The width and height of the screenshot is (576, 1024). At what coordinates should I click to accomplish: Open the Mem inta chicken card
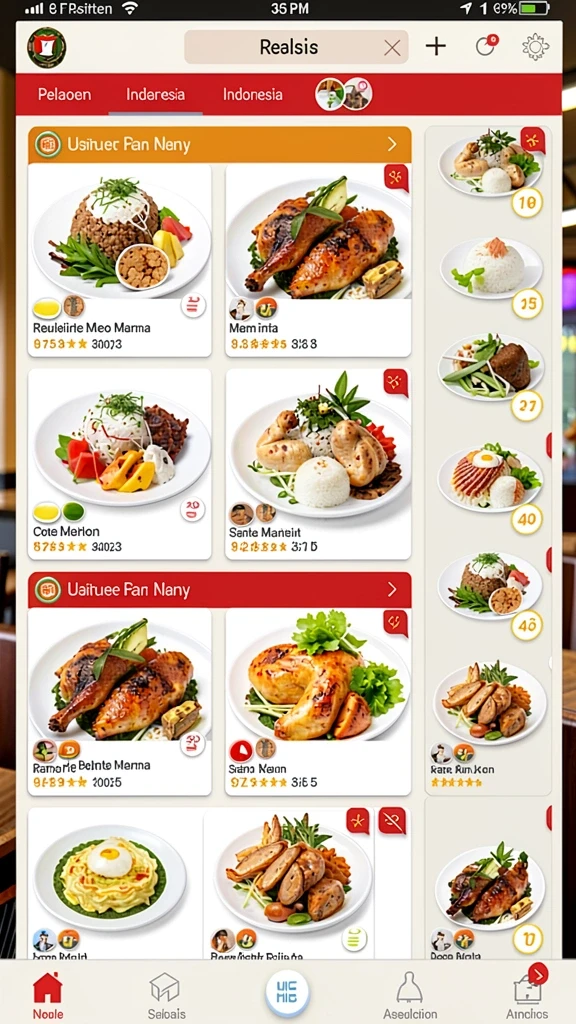318,260
